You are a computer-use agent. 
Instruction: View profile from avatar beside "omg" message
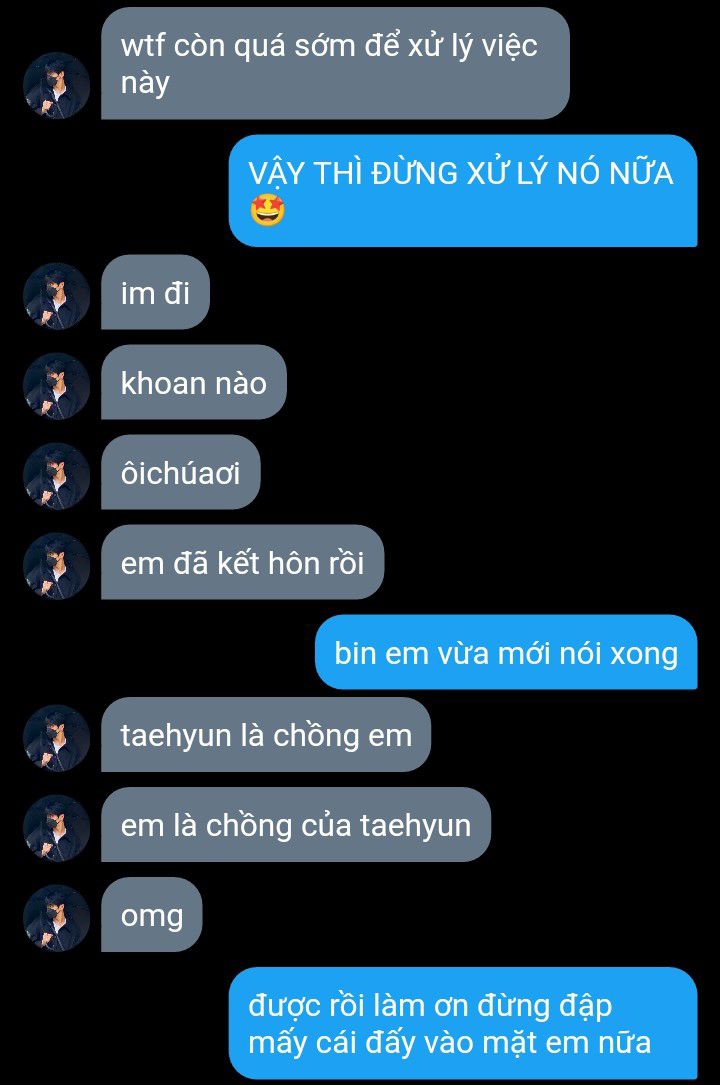tap(56, 917)
